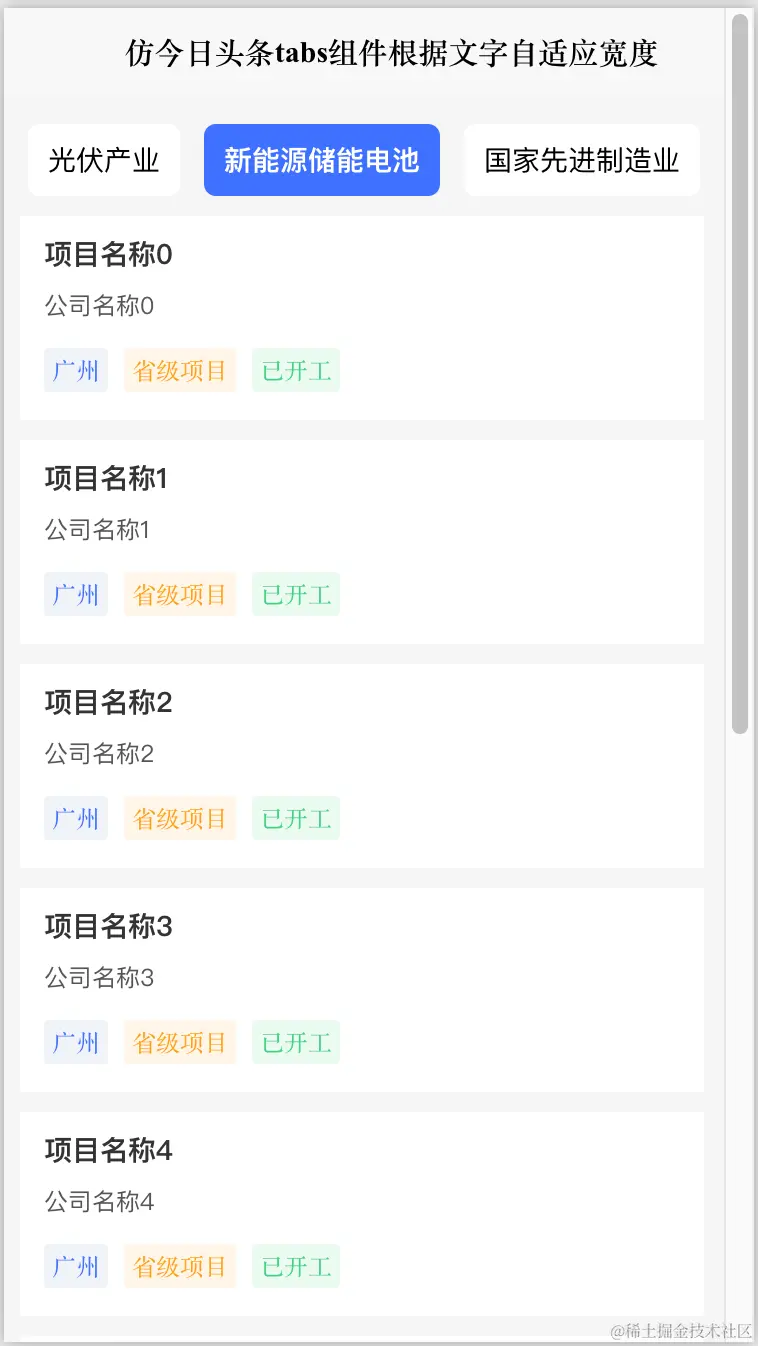Screen dimensions: 758x1346
Task: View details of 项目名称2
Action: (361, 765)
